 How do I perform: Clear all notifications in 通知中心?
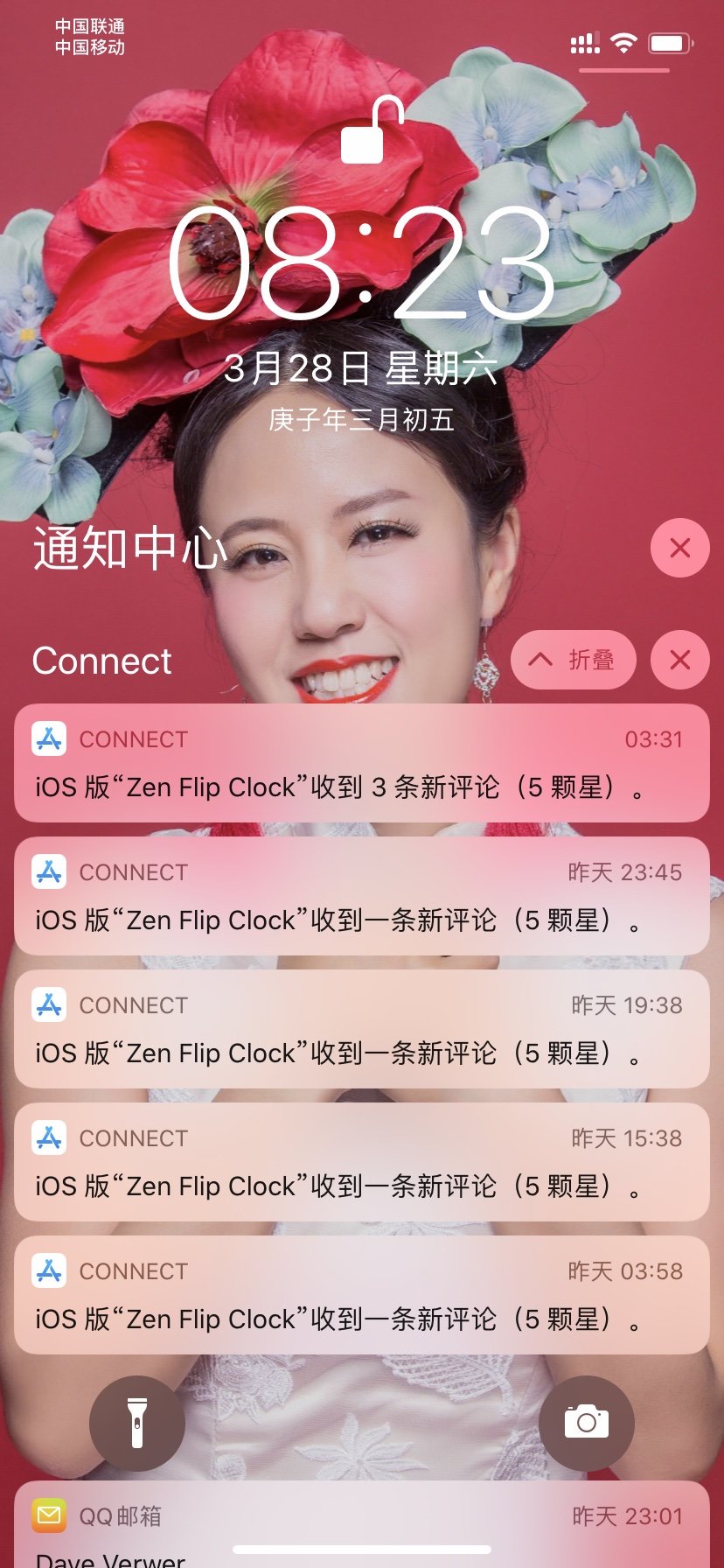click(679, 548)
